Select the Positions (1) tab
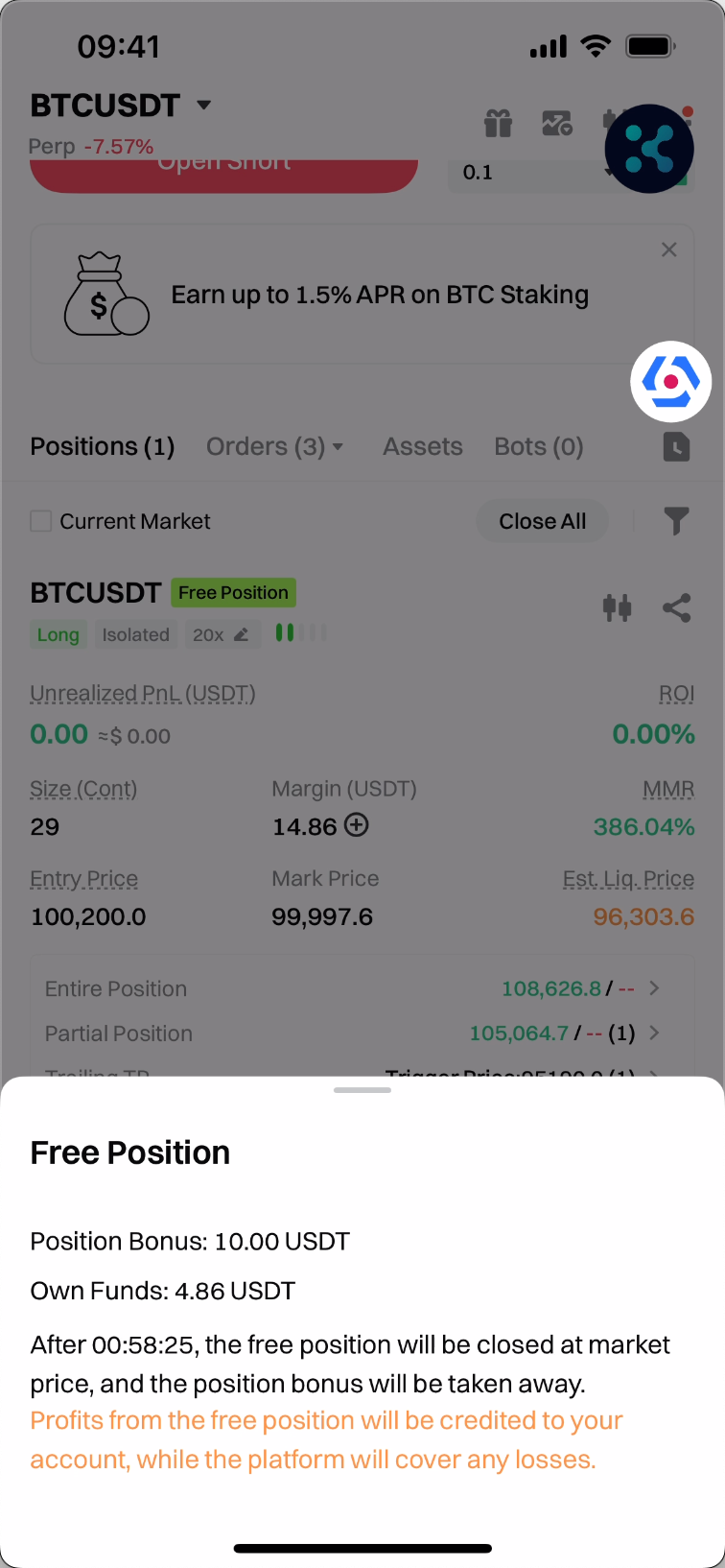This screenshot has height=1568, width=725. [x=103, y=447]
